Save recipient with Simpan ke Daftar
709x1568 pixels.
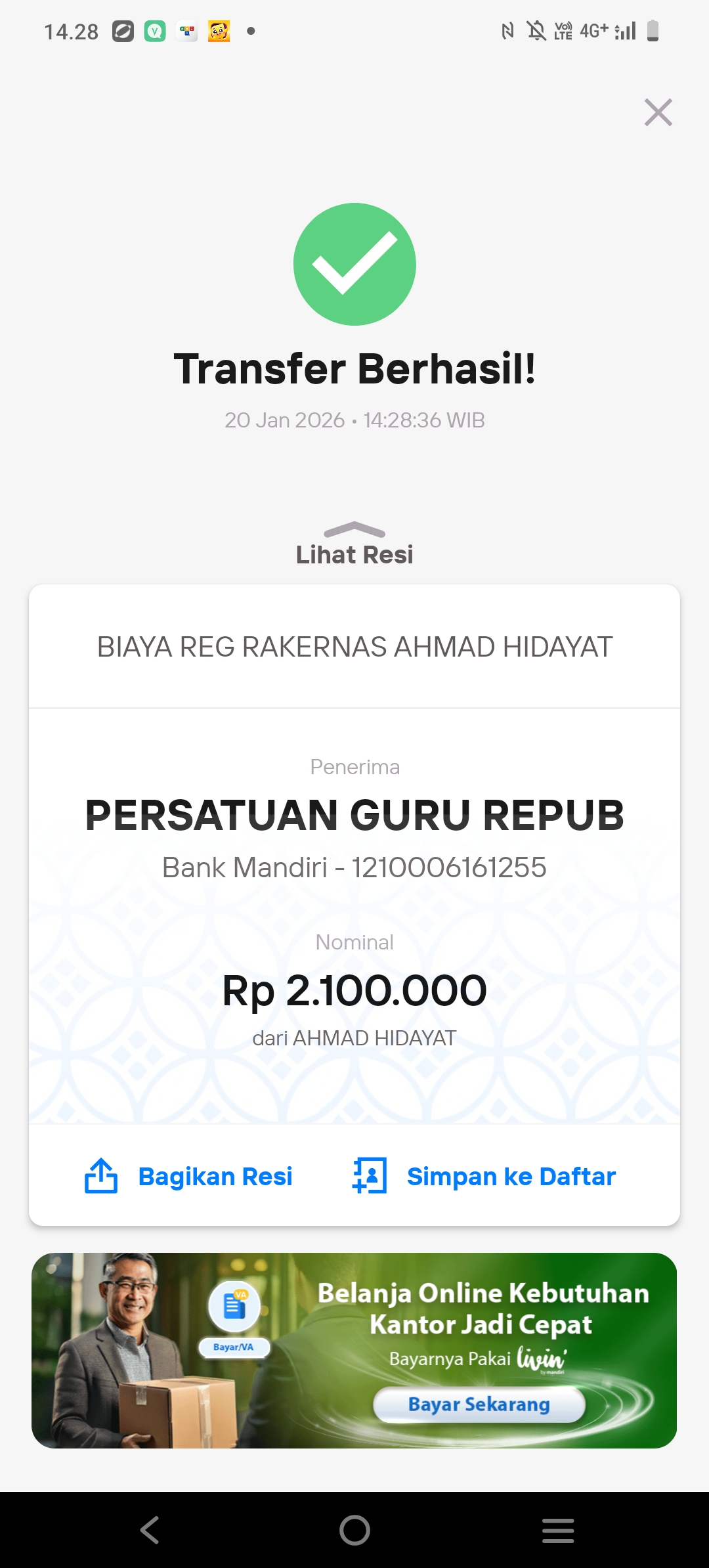coord(484,1176)
